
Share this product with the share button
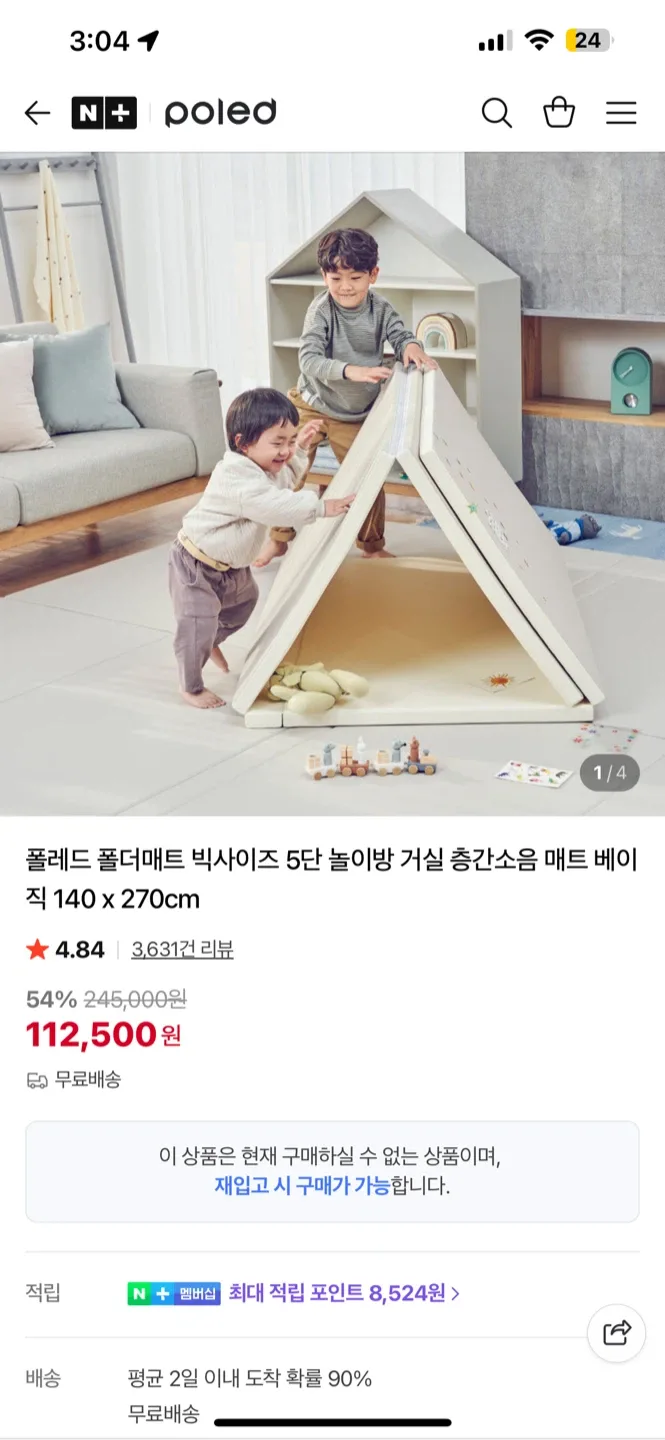tap(617, 1332)
